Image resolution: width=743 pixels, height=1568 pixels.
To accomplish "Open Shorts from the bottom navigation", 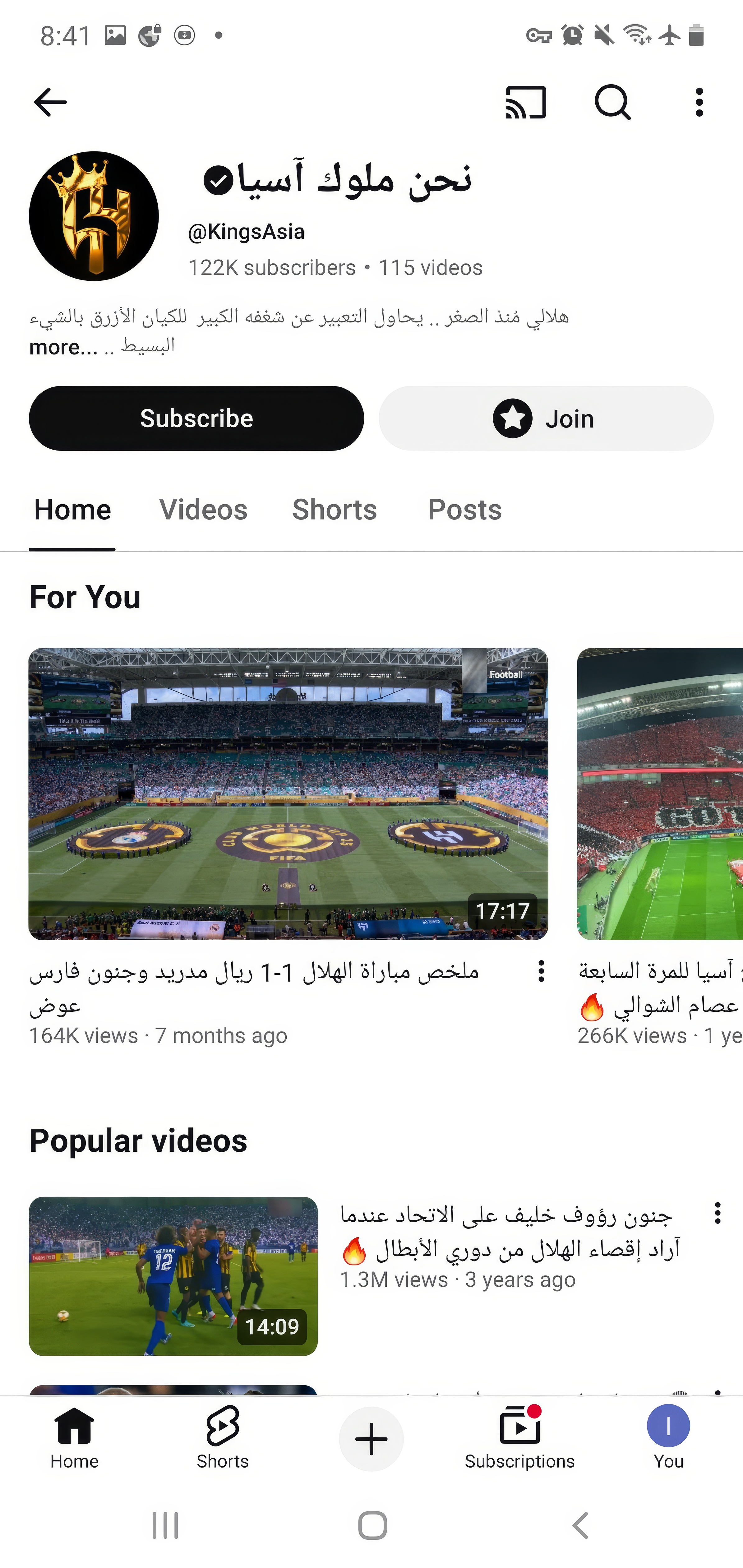I will coord(223,1438).
